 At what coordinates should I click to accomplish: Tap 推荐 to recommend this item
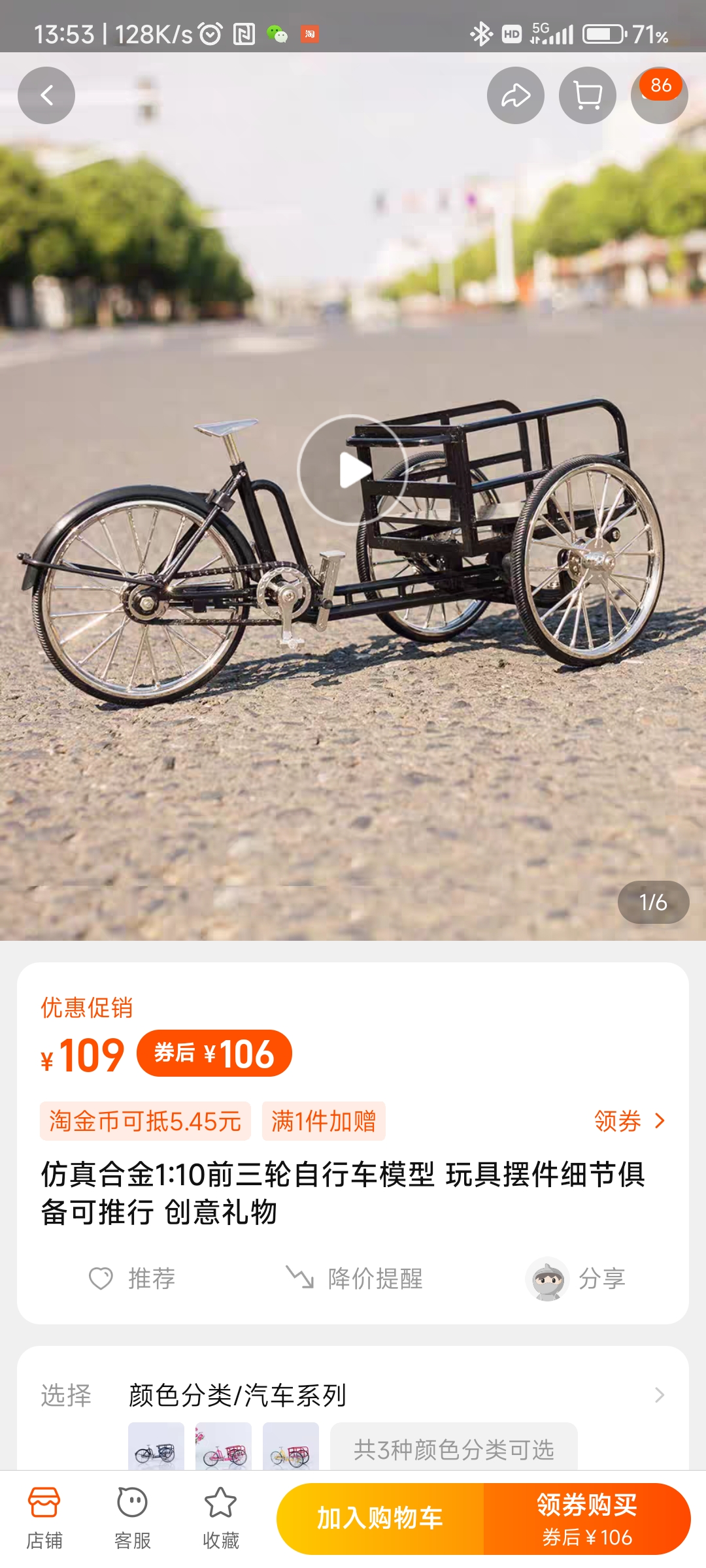[133, 1279]
